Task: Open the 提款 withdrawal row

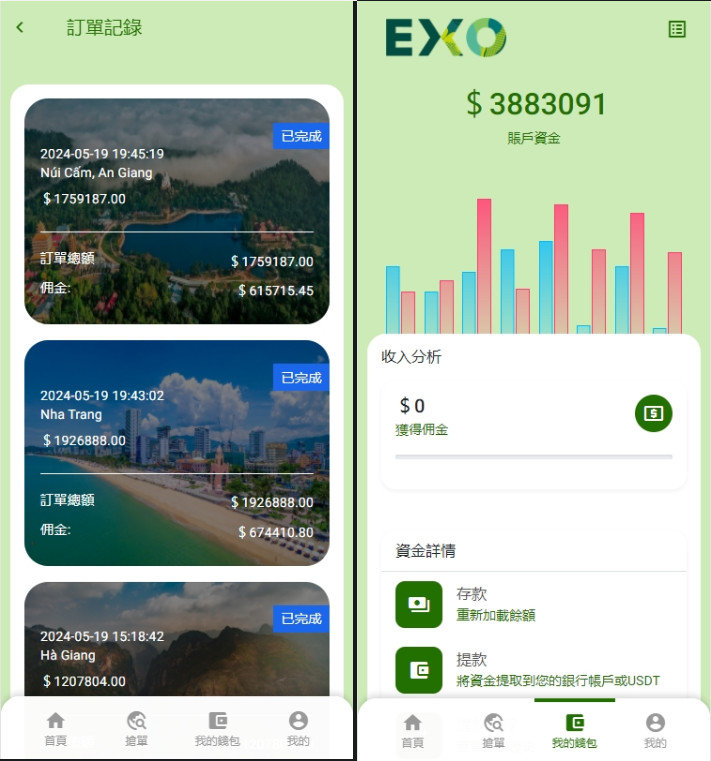Action: pyautogui.click(x=534, y=670)
